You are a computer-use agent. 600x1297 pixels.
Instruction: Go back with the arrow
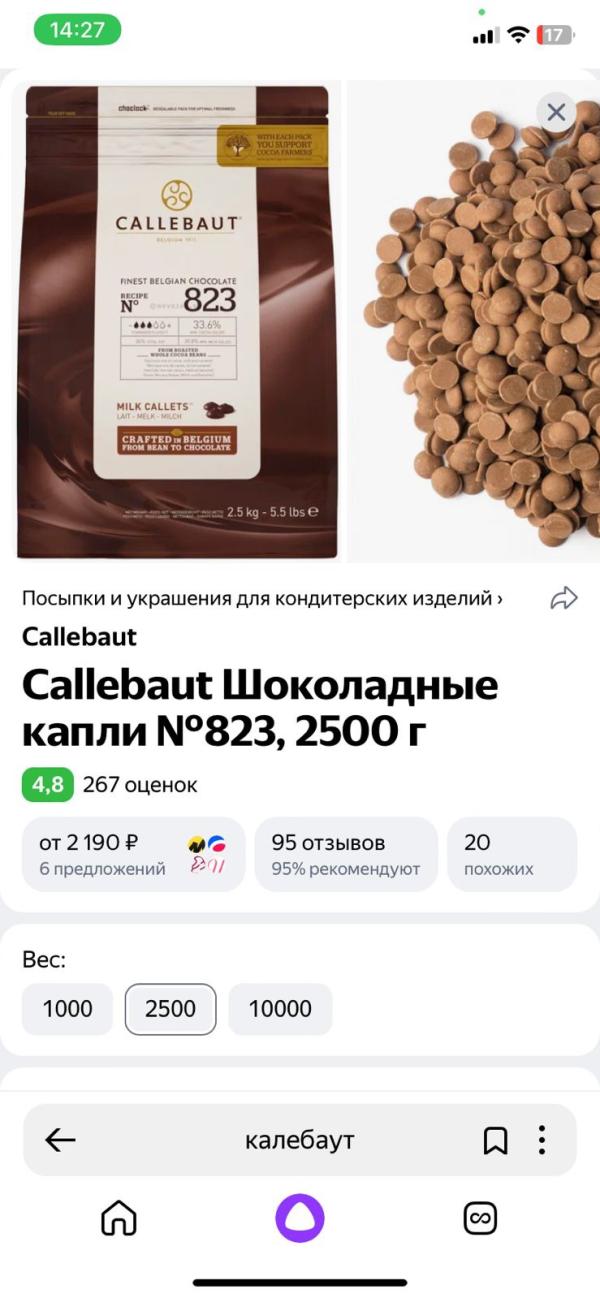61,1140
